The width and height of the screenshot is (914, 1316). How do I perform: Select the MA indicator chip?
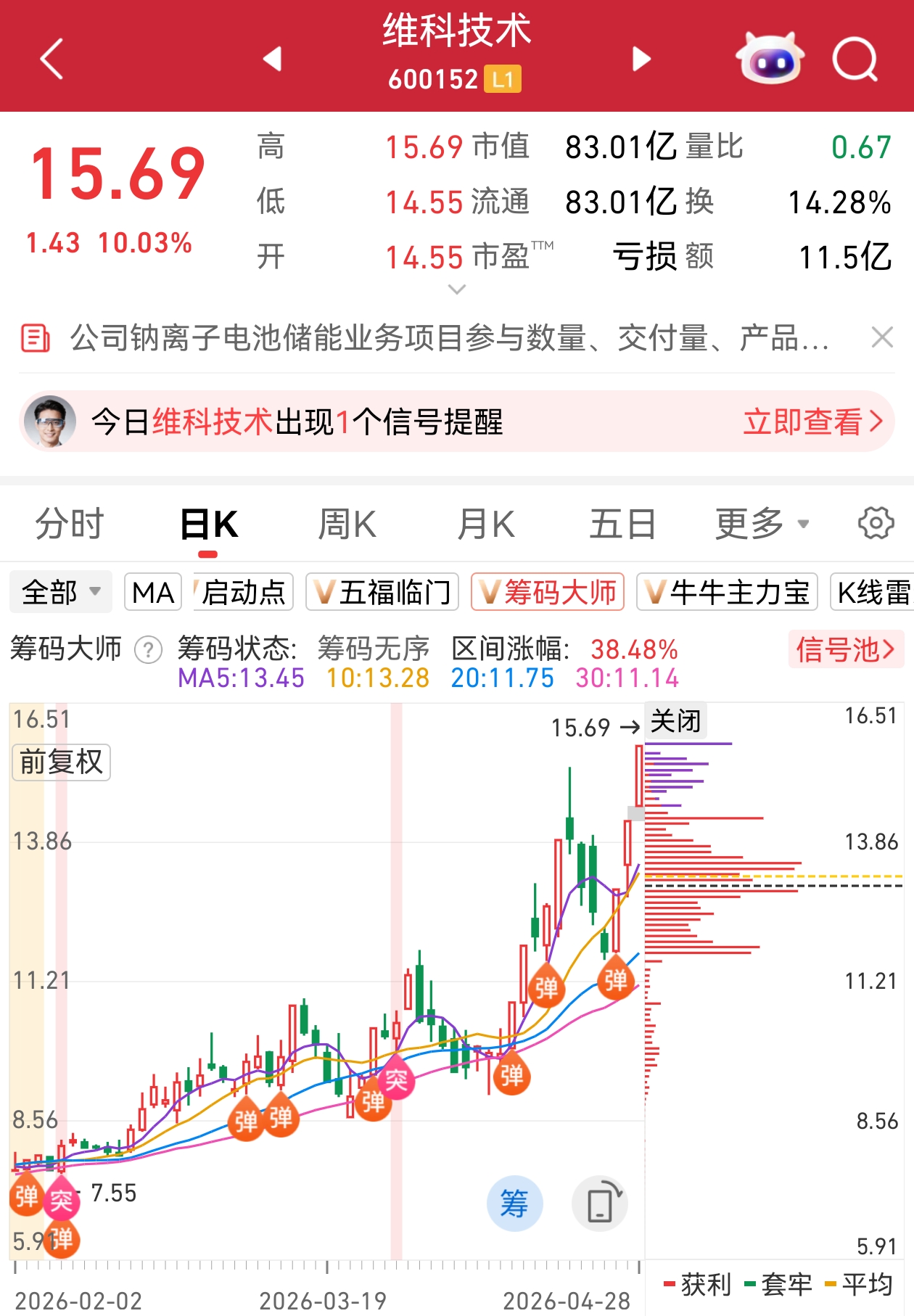[153, 592]
